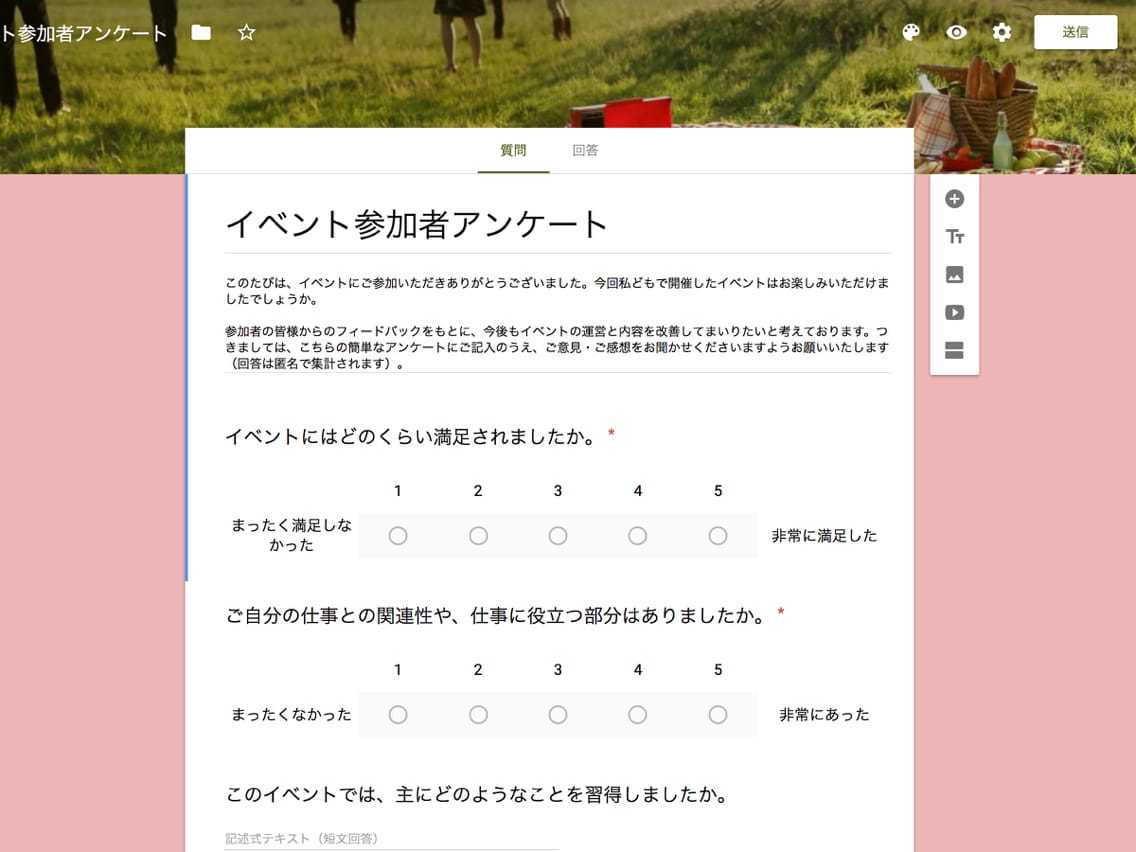Image resolution: width=1136 pixels, height=852 pixels.
Task: Select rating 1 for event satisfaction
Action: click(398, 536)
